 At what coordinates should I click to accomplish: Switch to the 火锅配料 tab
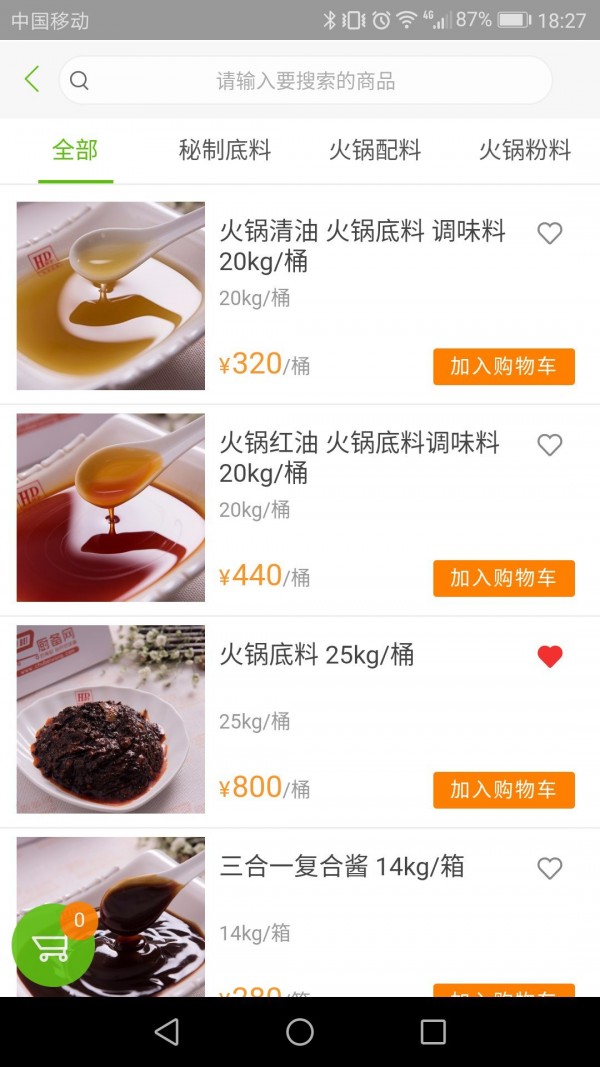[375, 151]
